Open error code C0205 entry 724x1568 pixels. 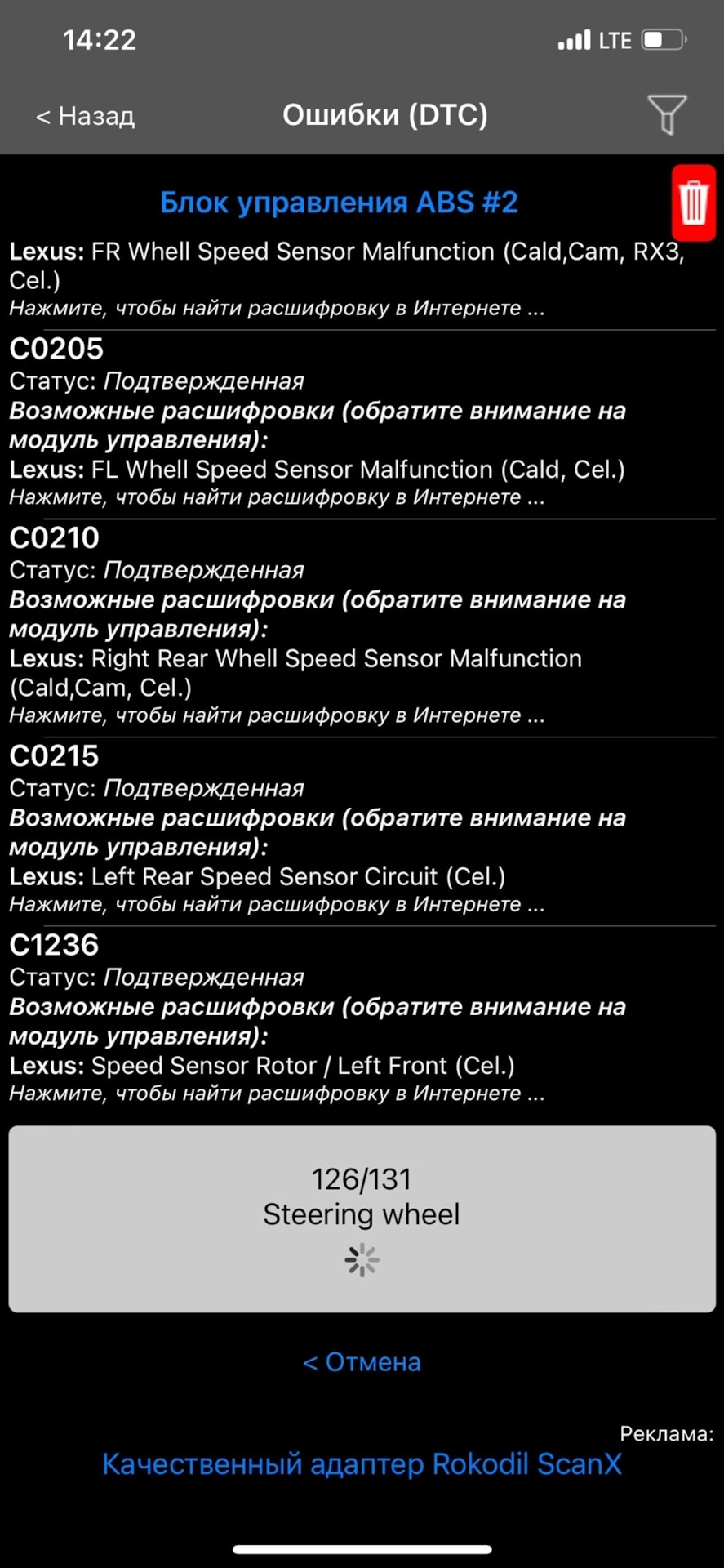(x=57, y=349)
